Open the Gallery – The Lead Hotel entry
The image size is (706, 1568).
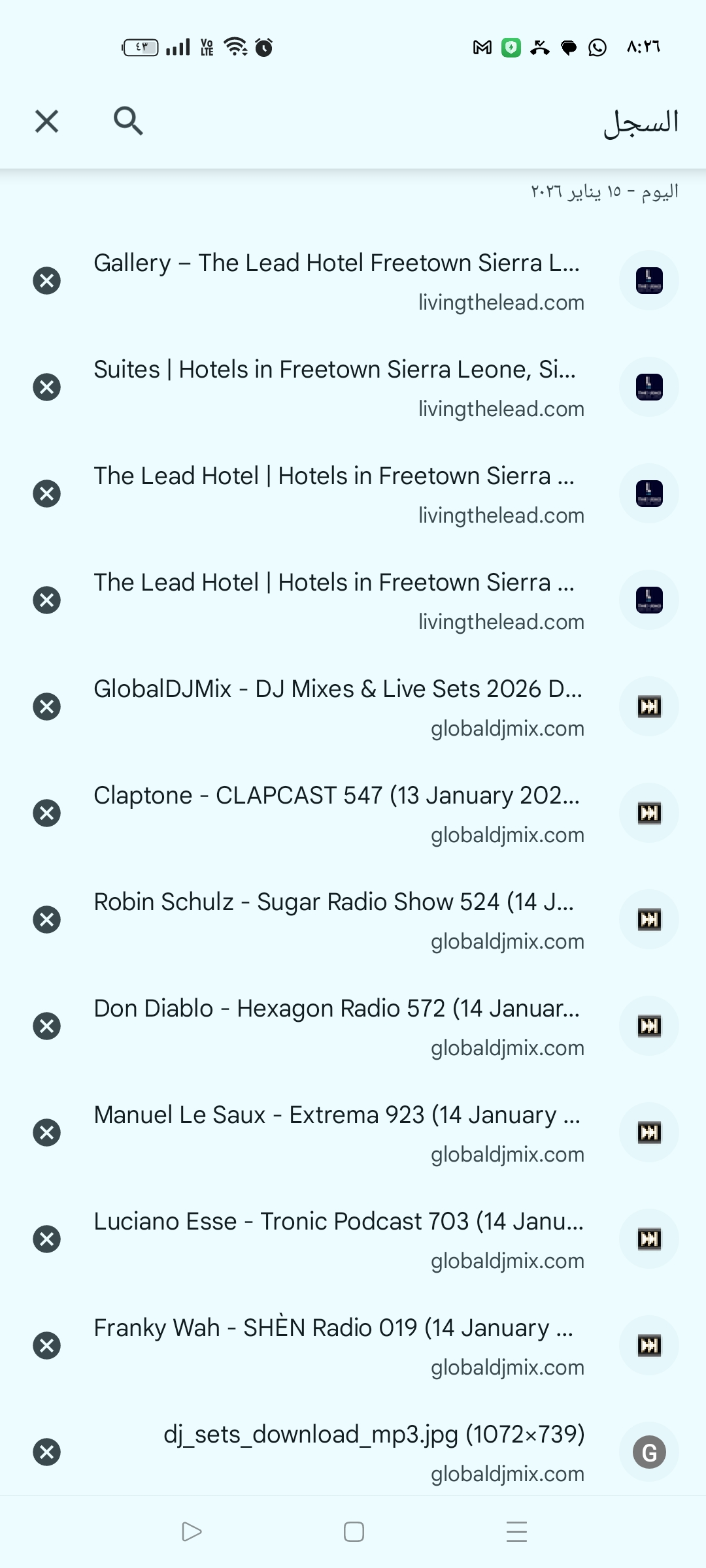pyautogui.click(x=337, y=281)
